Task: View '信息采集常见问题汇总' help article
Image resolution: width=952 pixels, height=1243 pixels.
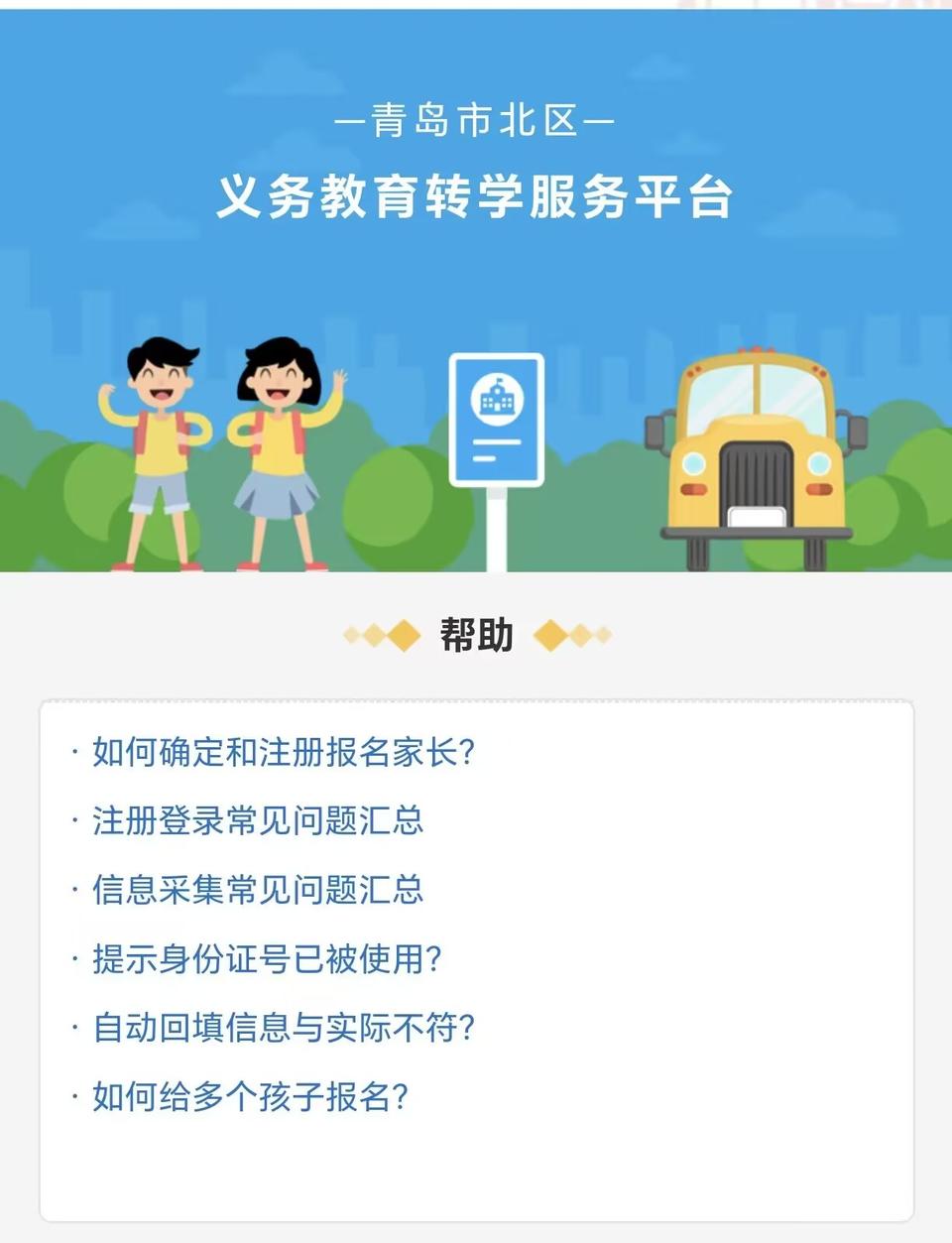Action: (x=258, y=890)
